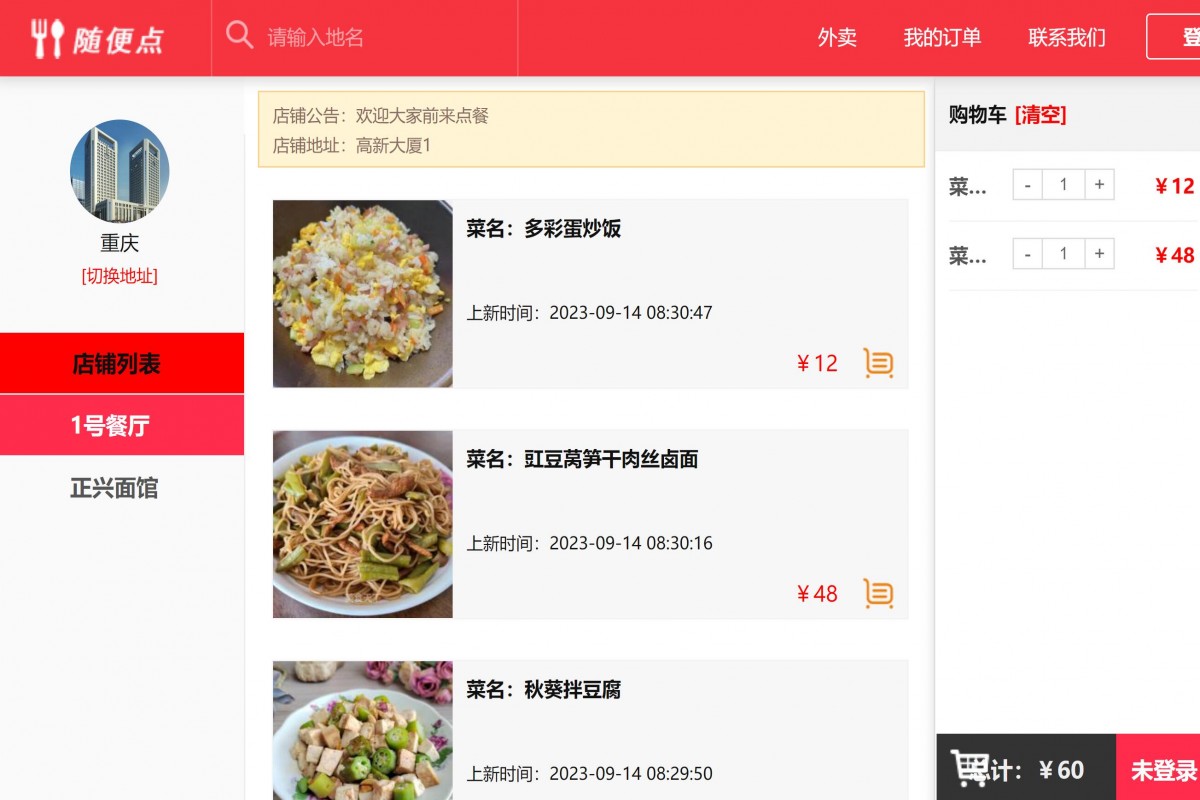Increase quantity of the ¥48 cart item
1200x800 pixels.
click(1099, 254)
